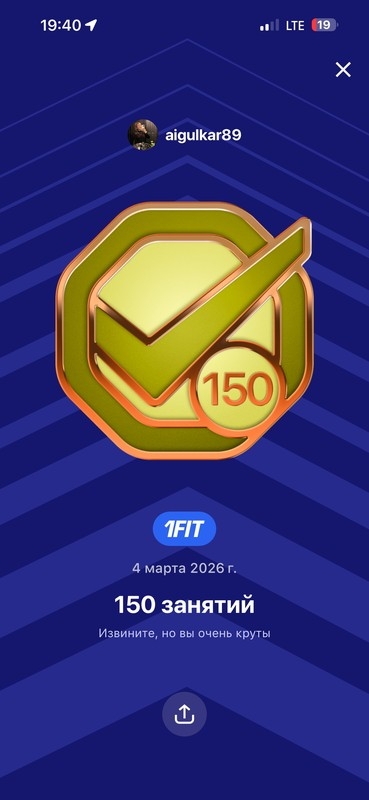This screenshot has height=800, width=369.
Task: Share the 150 занятий badge
Action: tap(184, 715)
